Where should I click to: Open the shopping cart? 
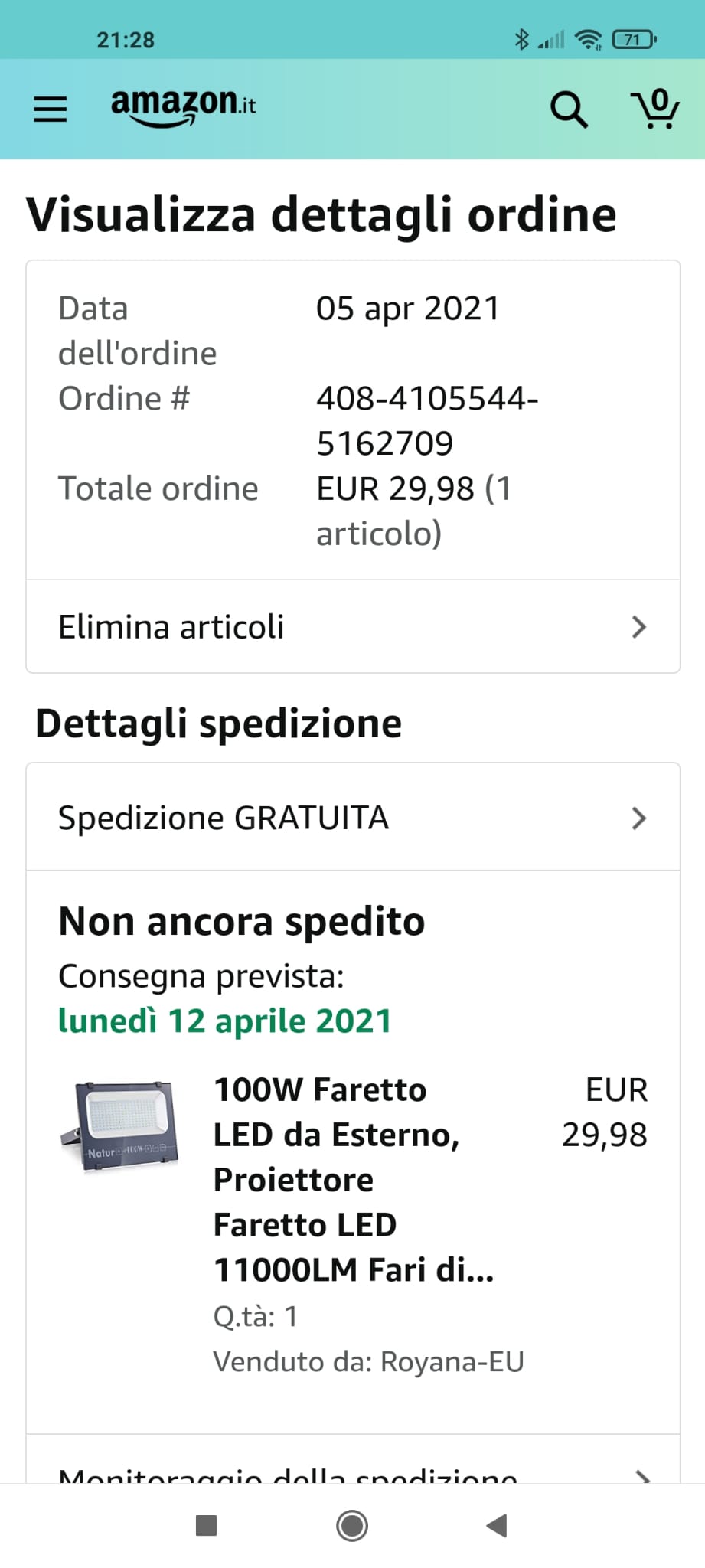click(x=655, y=108)
